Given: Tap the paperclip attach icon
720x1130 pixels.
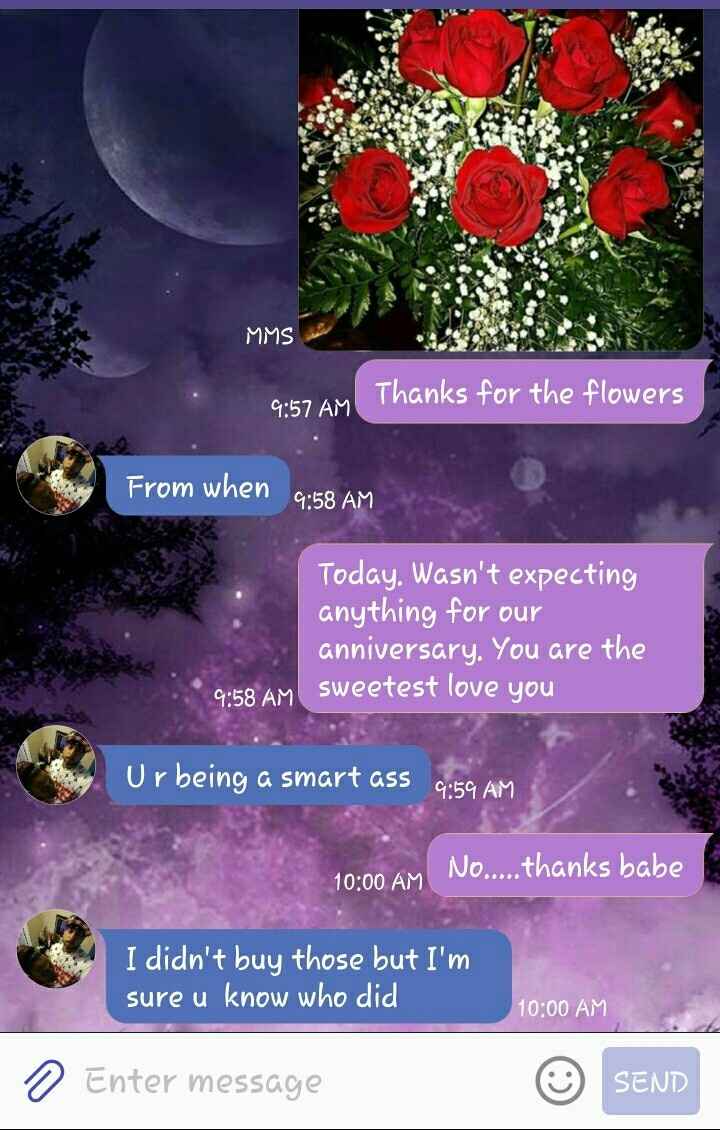Looking at the screenshot, I should click(x=43, y=1081).
